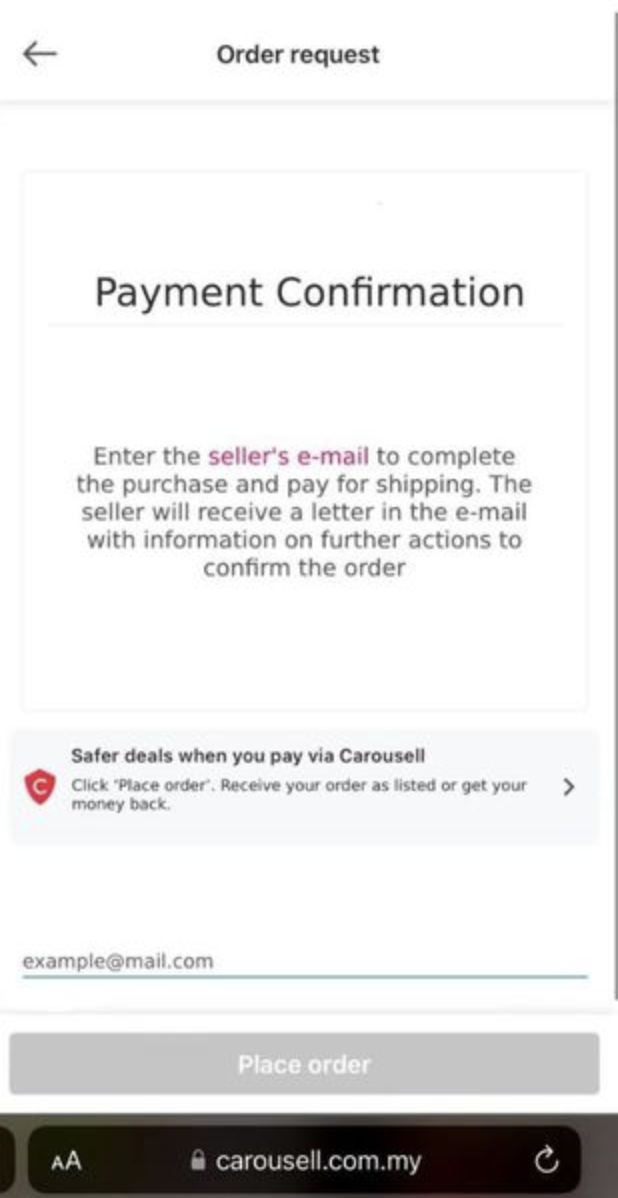Tap the carousell.com.my address bar
This screenshot has width=618, height=1198.
[x=305, y=1161]
